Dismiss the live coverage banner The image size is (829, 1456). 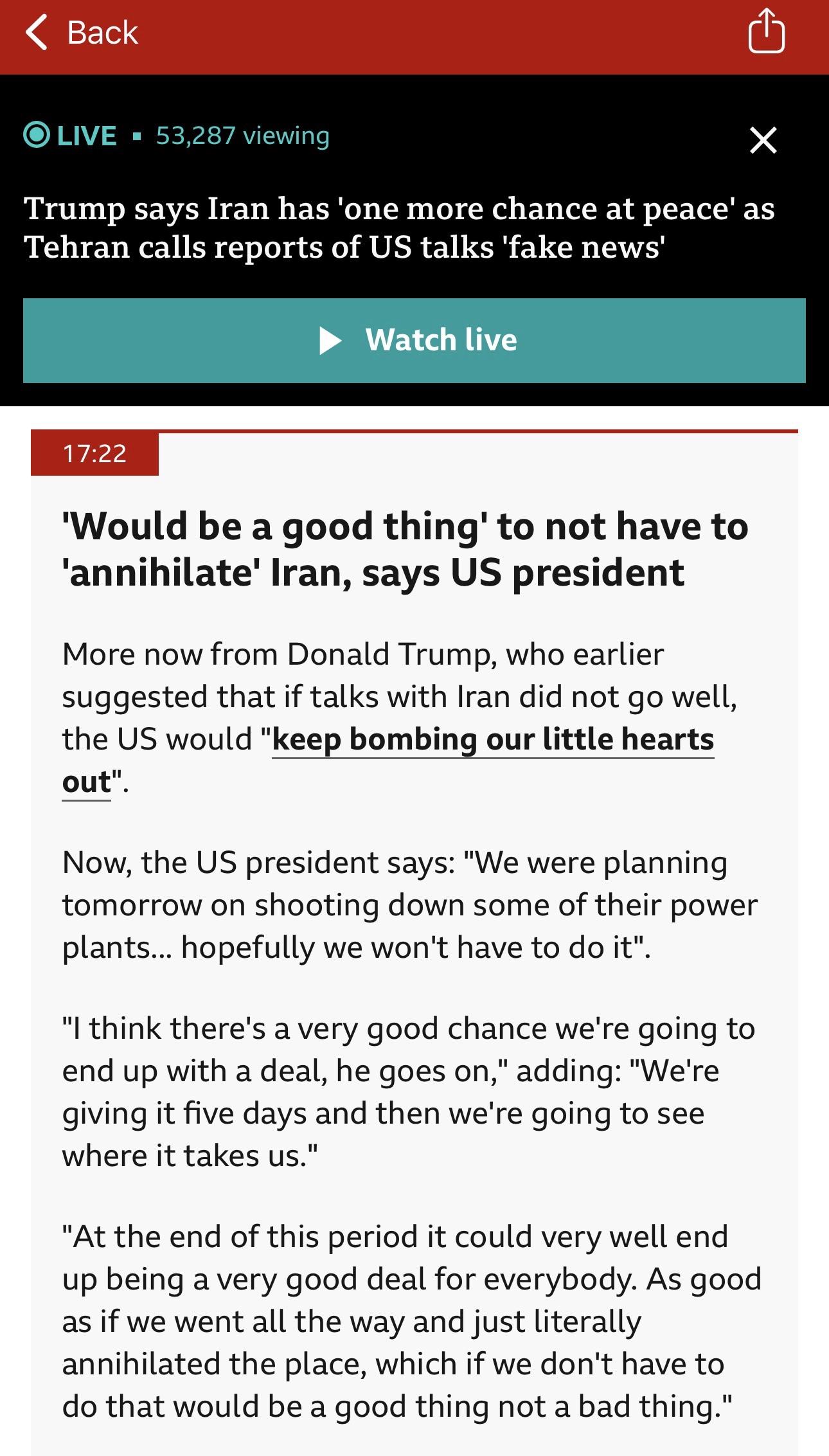coord(763,139)
